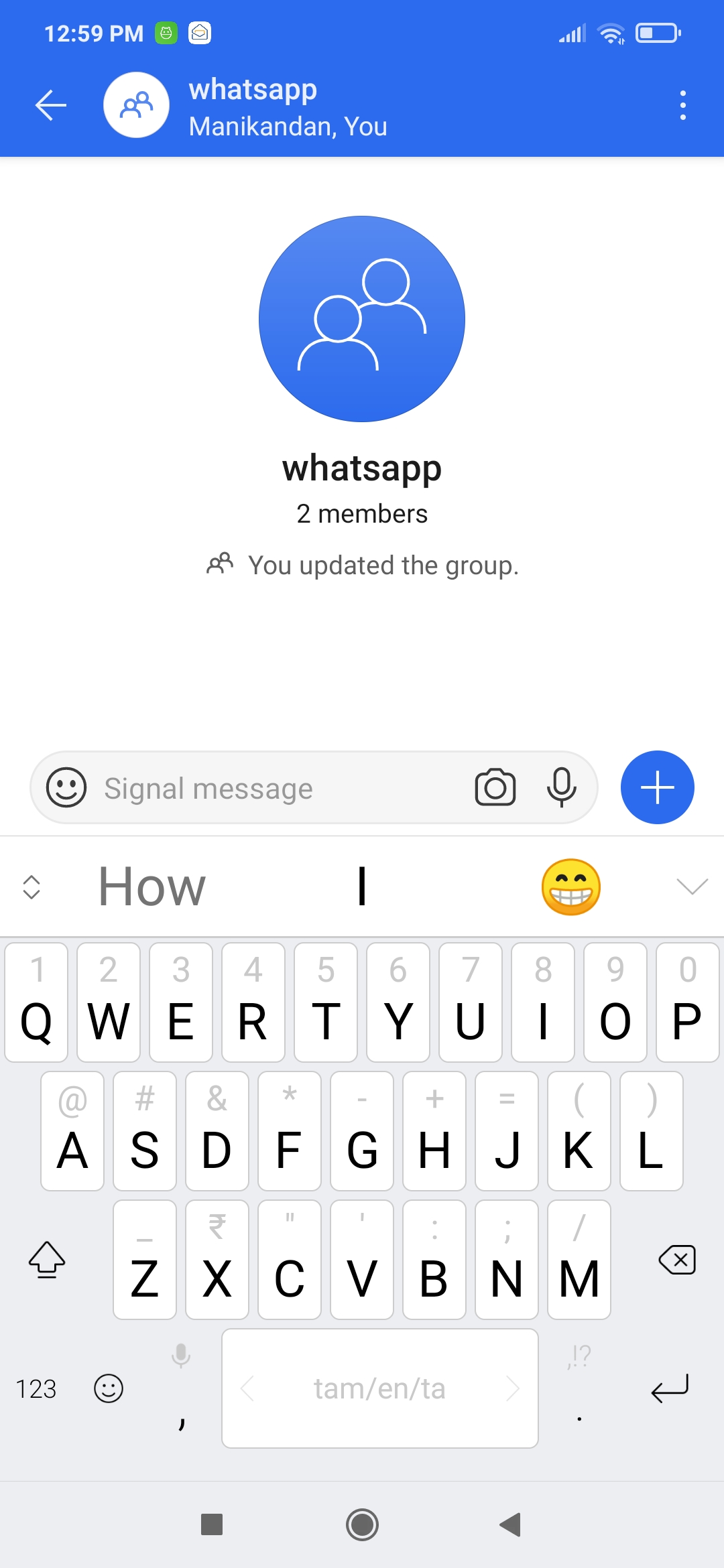The width and height of the screenshot is (724, 1568).
Task: Go back with the arrow icon
Action: coord(50,105)
